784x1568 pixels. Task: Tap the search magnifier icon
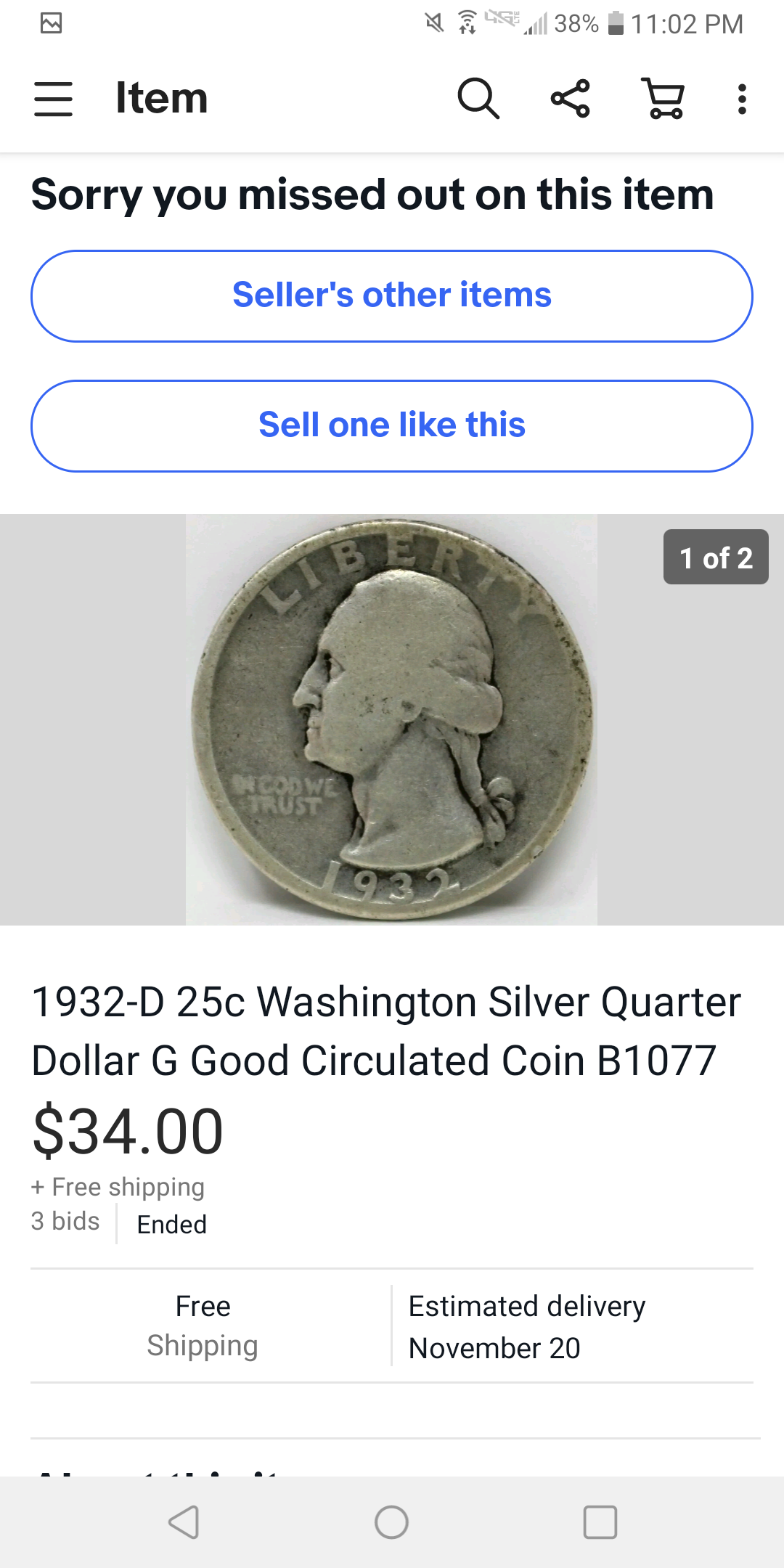[x=478, y=98]
